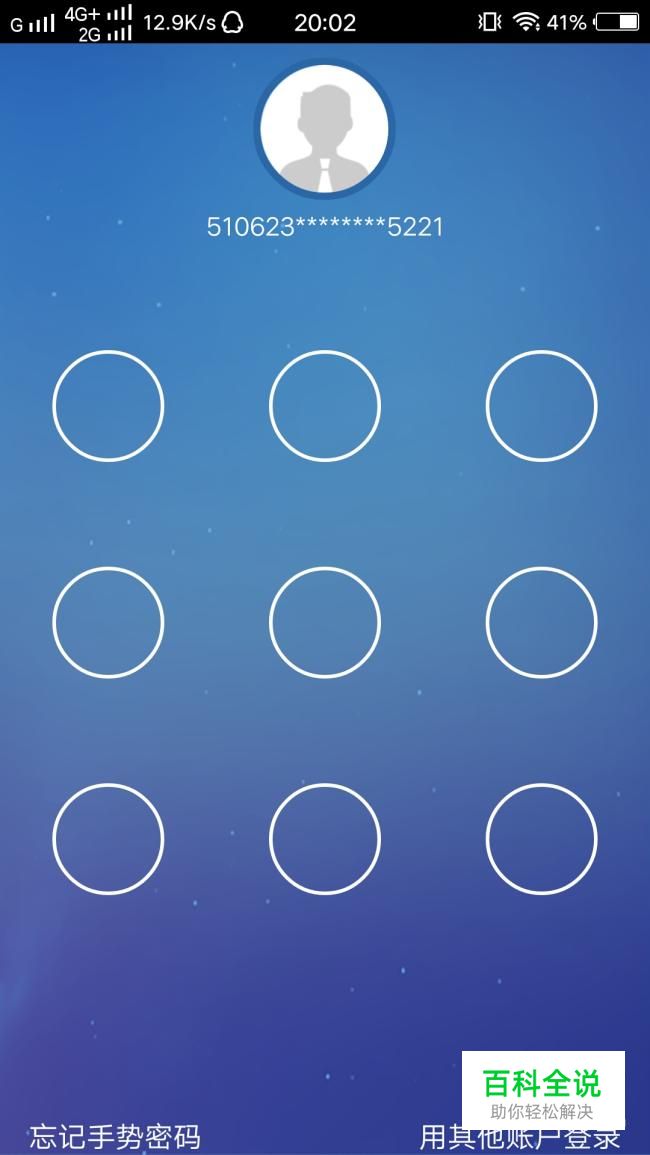Tap the first circle of the middle row
Screen dimensions: 650x1155
pos(108,622)
